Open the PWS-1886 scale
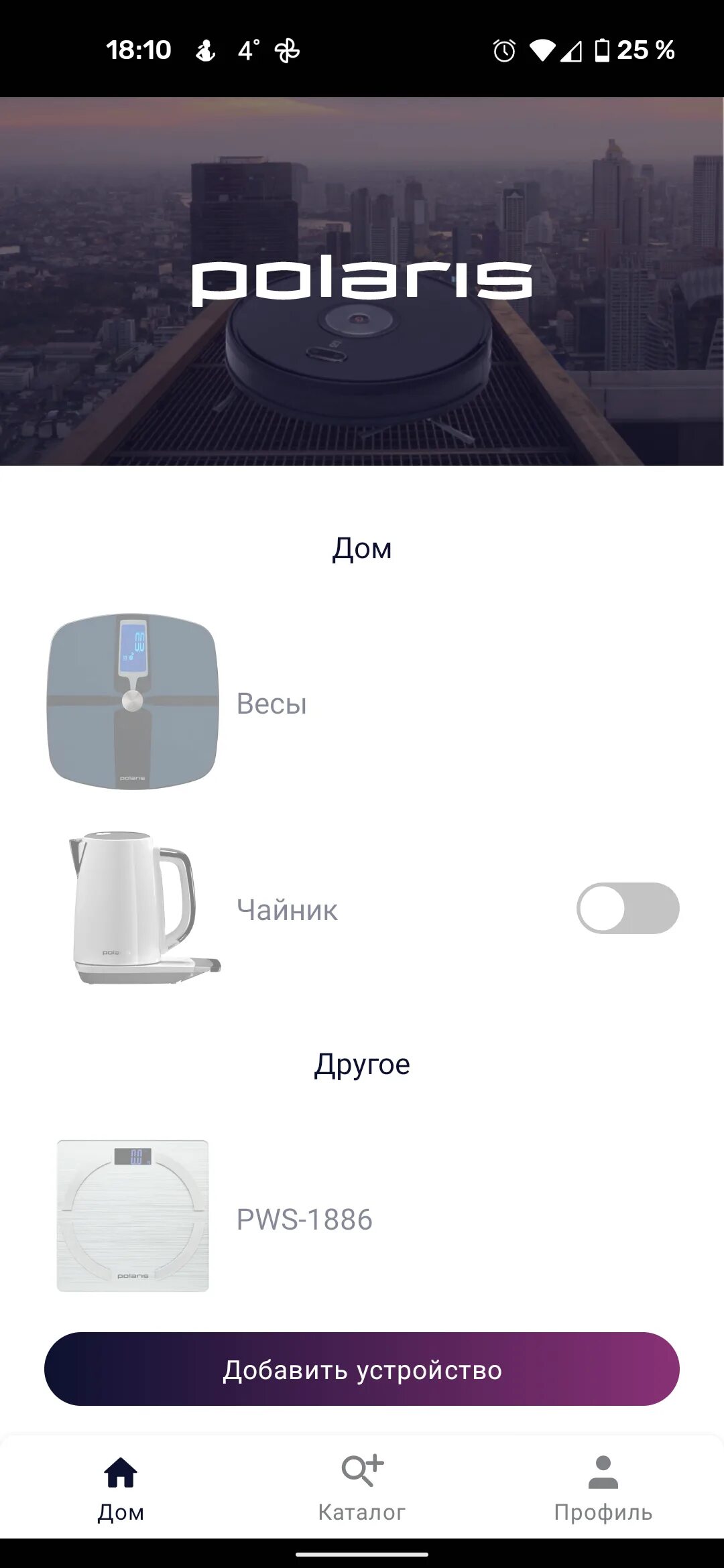Viewport: 724px width, 1568px height. coord(304,1219)
